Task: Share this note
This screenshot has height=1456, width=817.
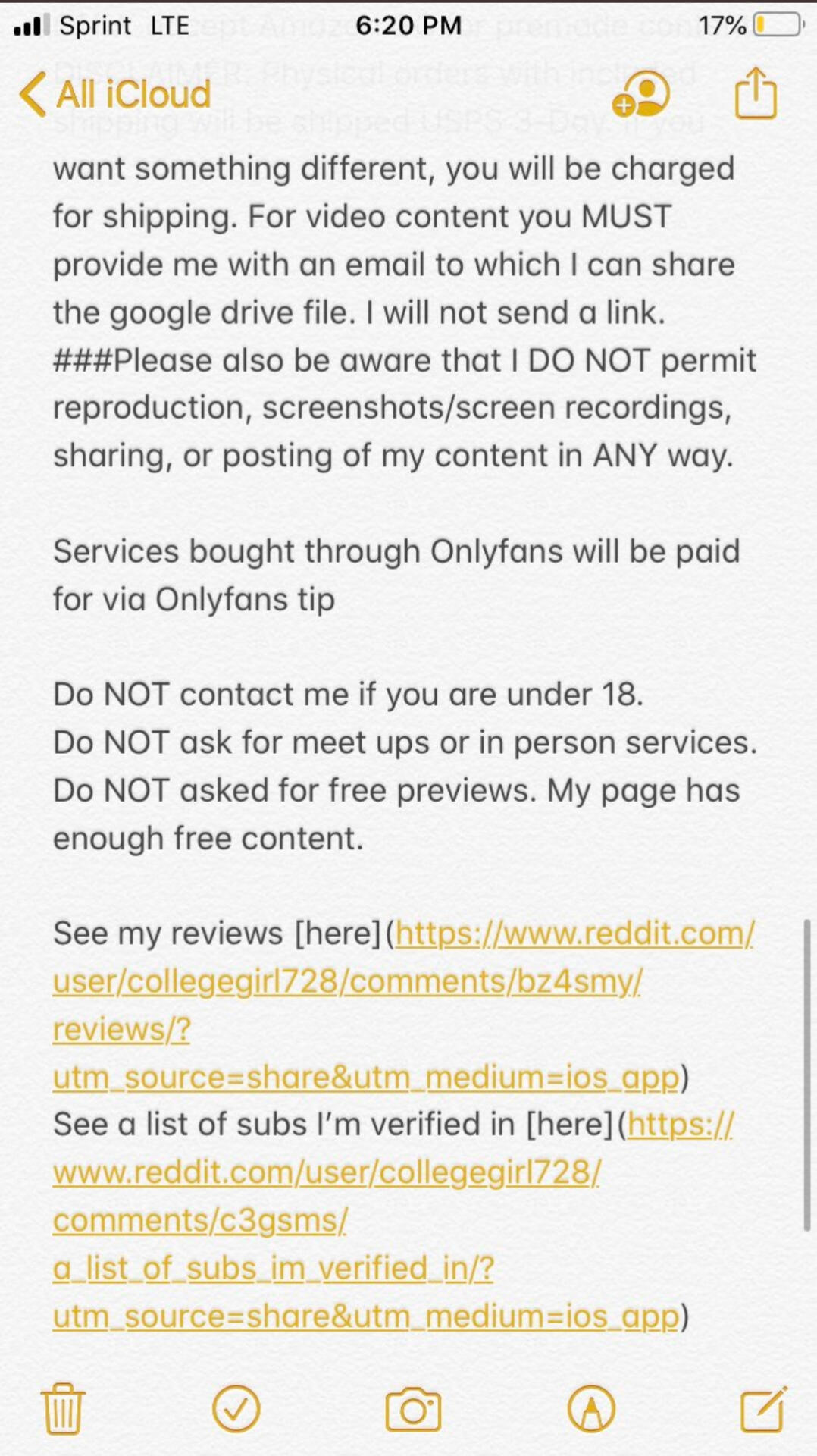Action: pos(756,93)
